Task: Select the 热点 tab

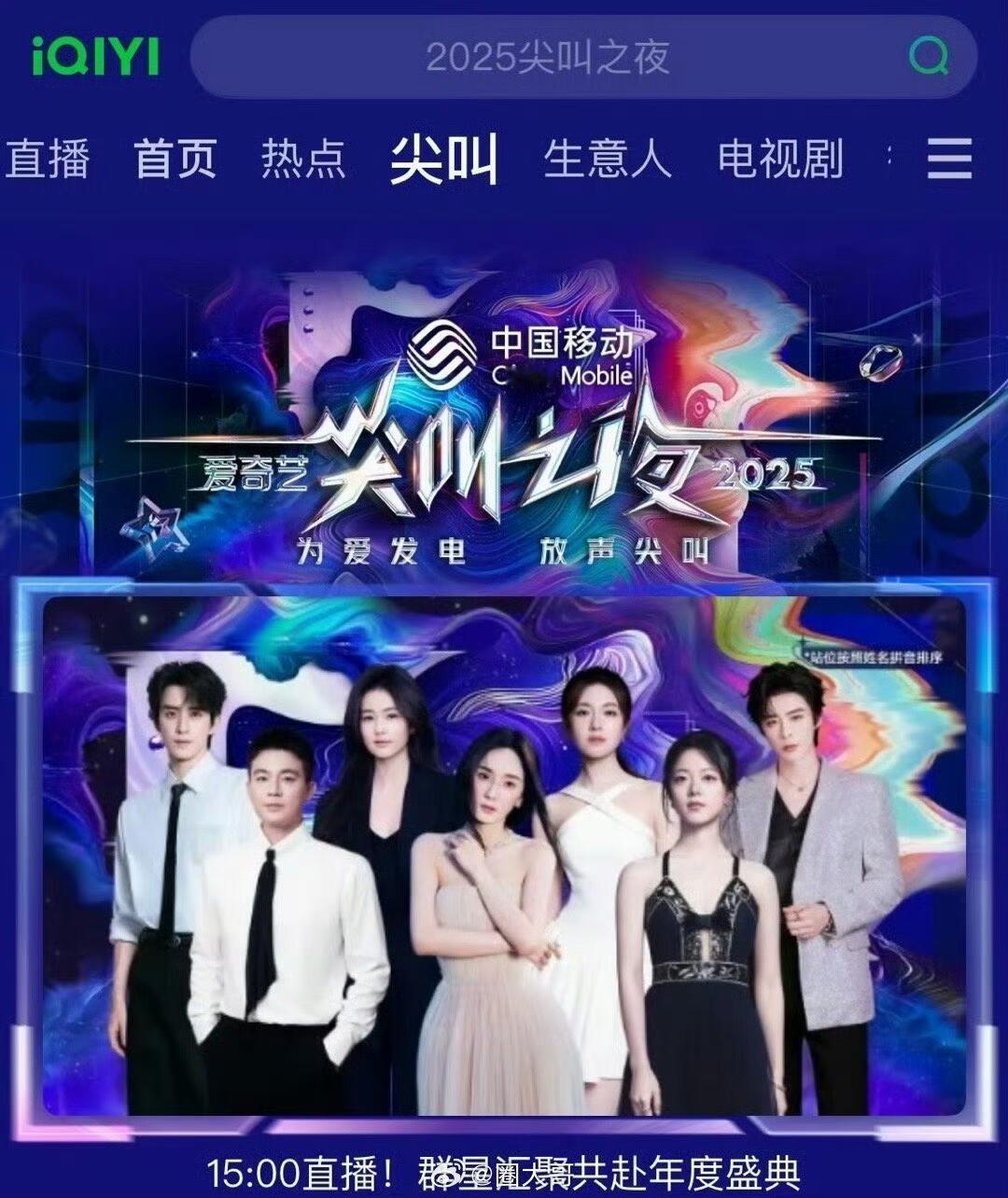Action: pos(305,160)
